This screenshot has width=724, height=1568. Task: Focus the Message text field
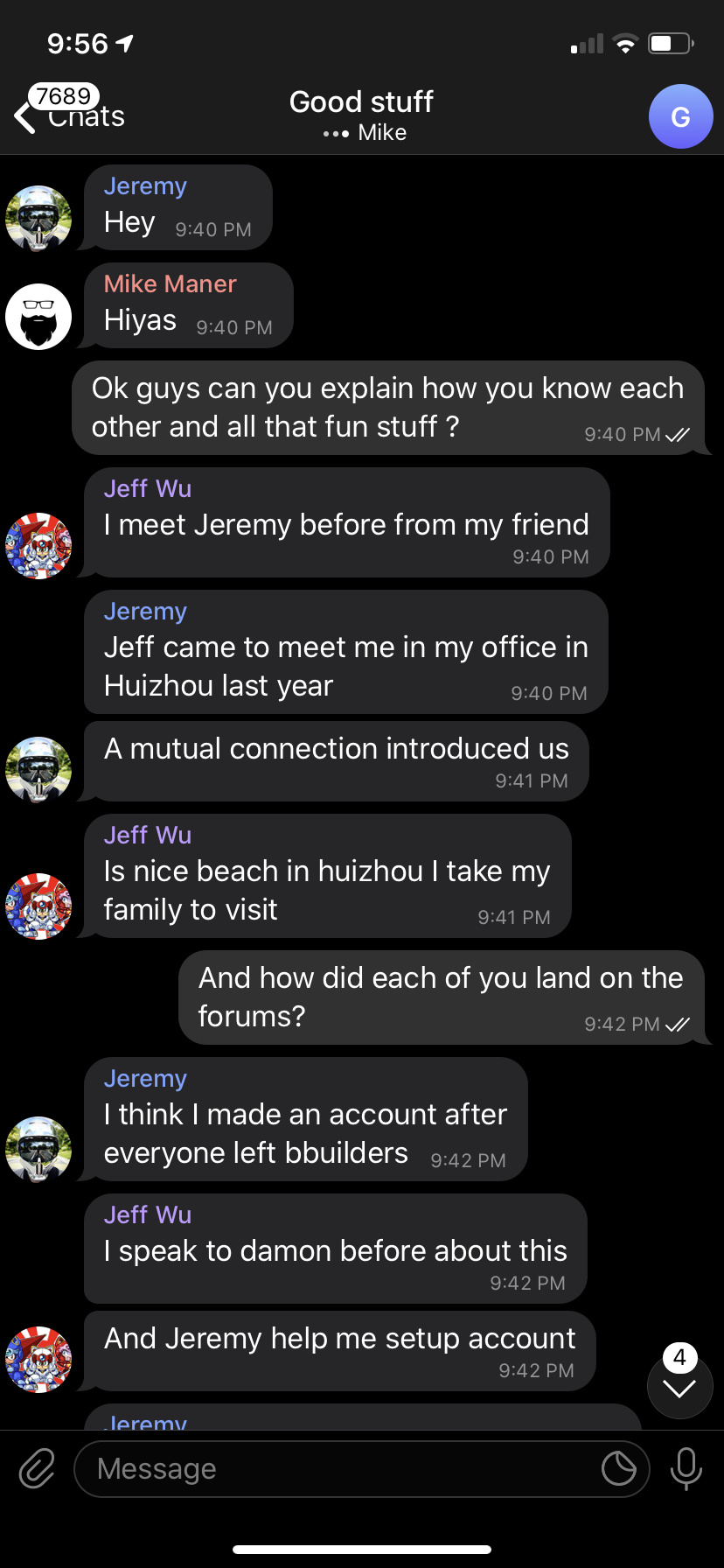341,1468
